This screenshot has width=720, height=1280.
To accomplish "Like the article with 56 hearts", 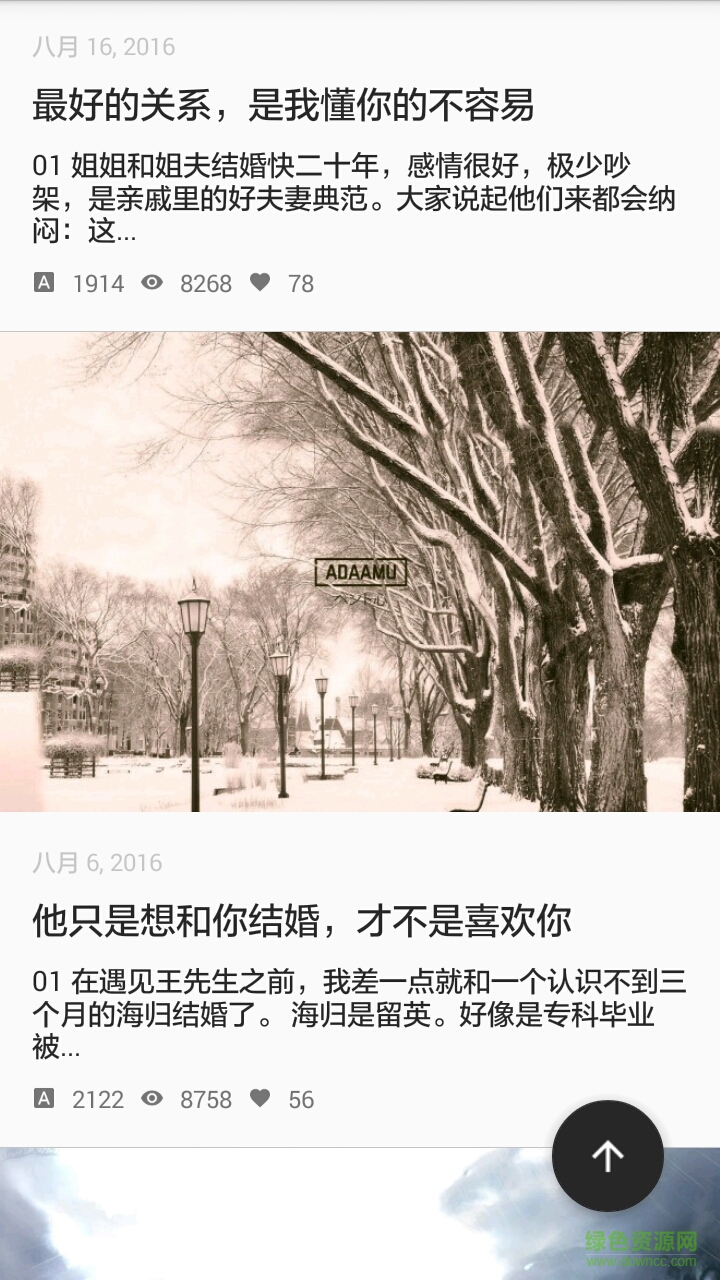I will (x=260, y=1099).
